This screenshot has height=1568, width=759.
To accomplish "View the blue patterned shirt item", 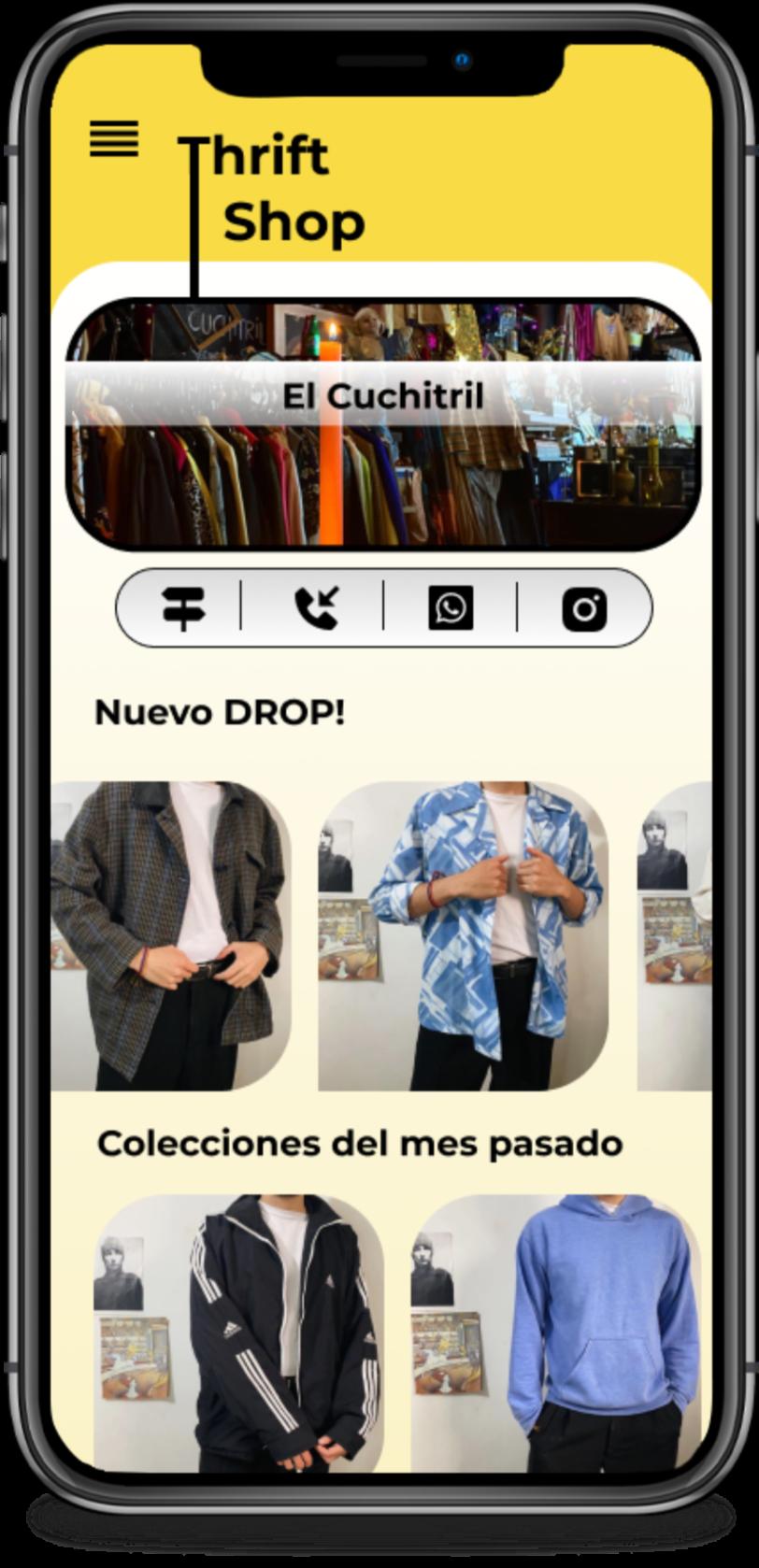I will (x=464, y=935).
